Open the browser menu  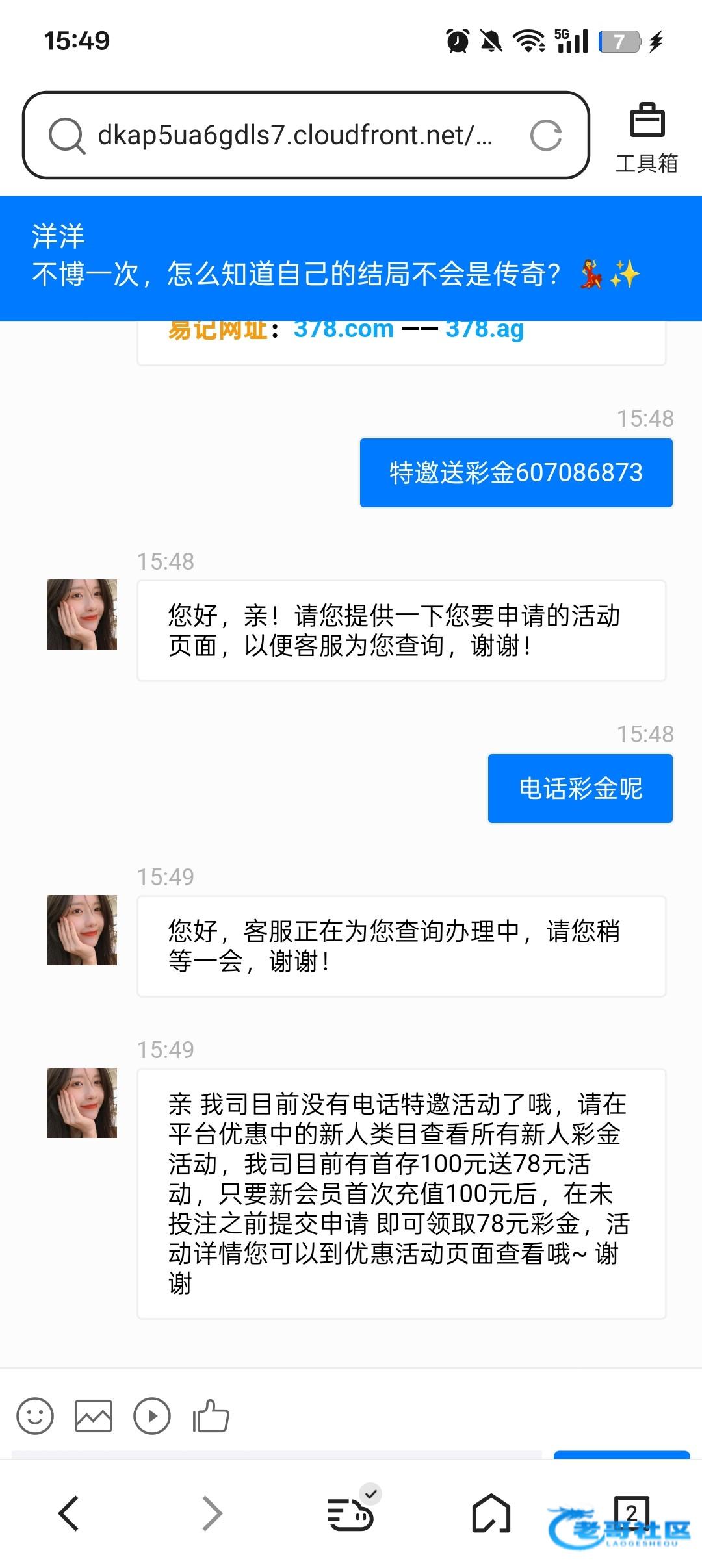point(352,1513)
